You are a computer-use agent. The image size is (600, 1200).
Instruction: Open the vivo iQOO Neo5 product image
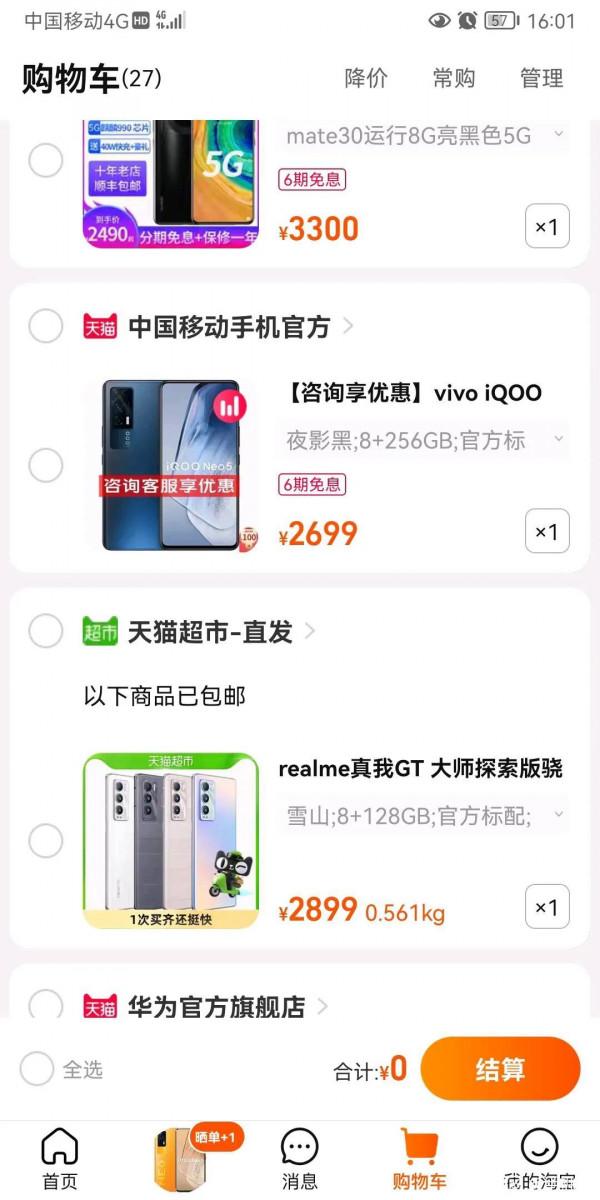click(x=170, y=465)
